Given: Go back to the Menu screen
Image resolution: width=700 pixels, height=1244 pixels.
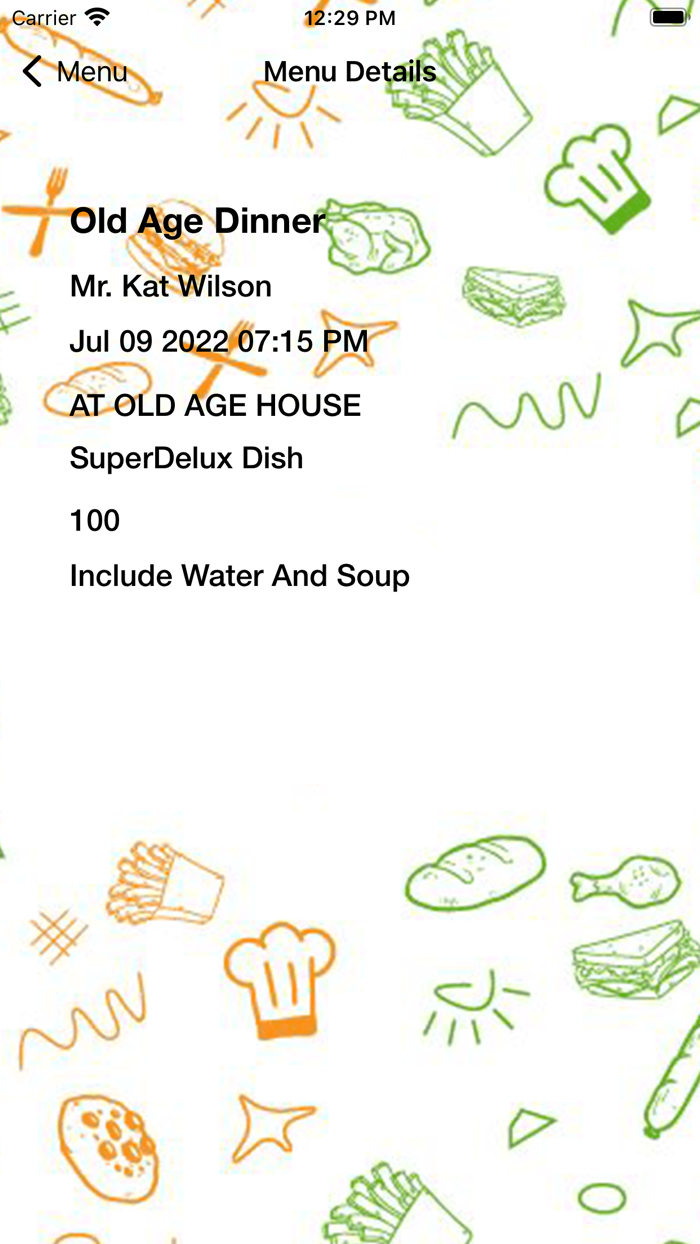Looking at the screenshot, I should (x=75, y=72).
